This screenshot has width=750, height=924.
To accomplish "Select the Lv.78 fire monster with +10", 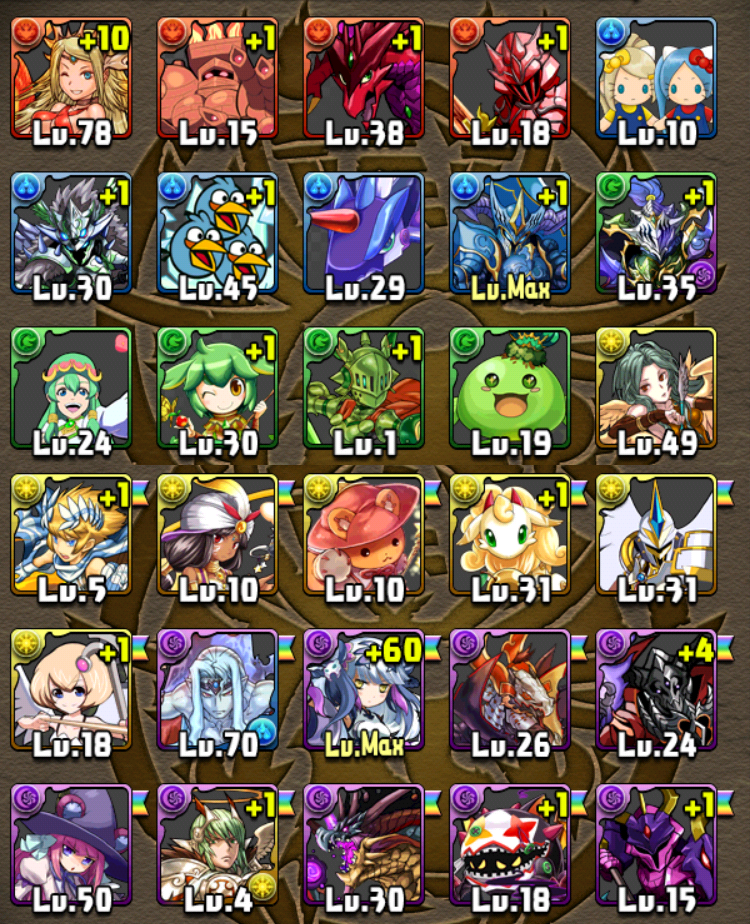I will point(72,80).
